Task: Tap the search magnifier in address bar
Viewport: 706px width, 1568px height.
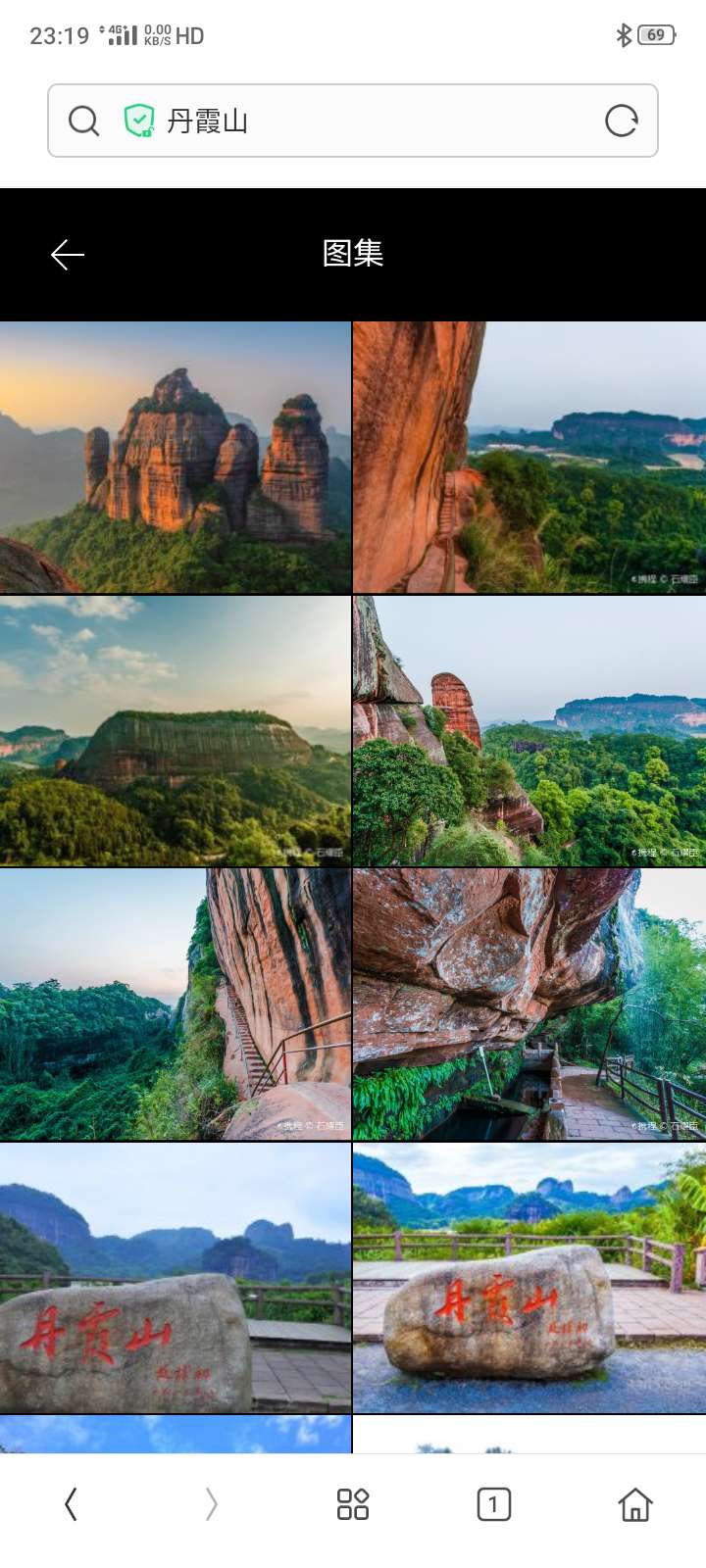Action: 84,122
